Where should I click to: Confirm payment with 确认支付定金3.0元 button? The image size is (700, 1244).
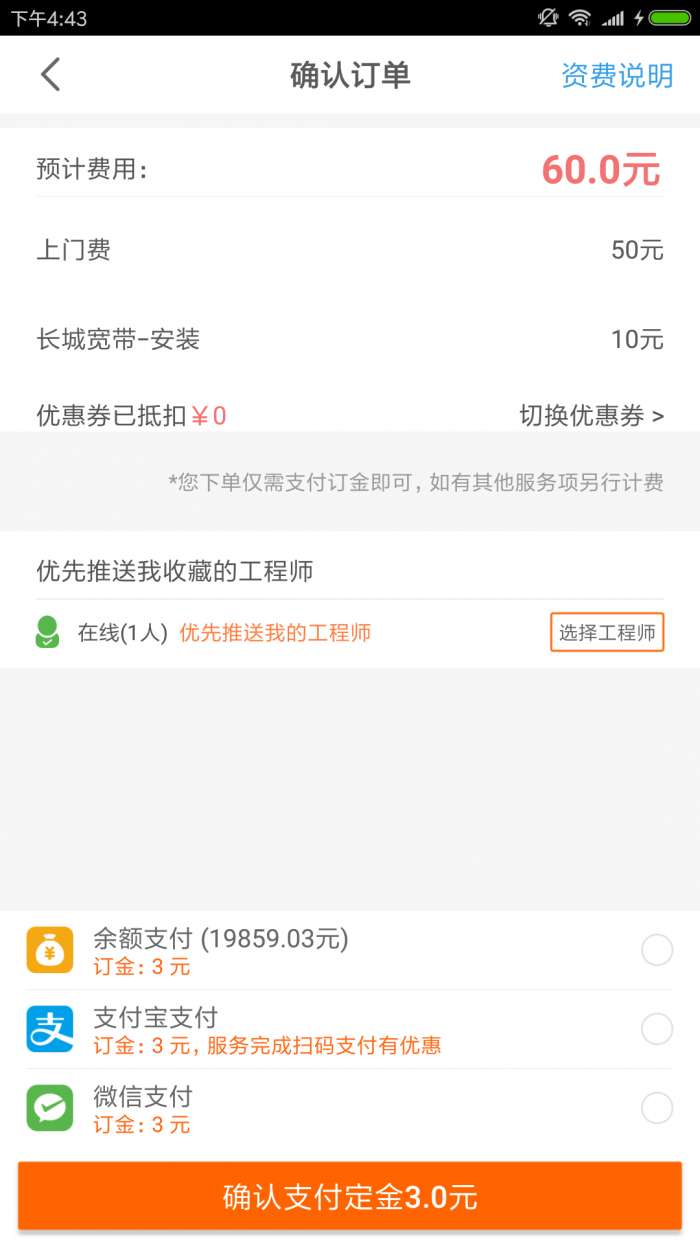350,1196
